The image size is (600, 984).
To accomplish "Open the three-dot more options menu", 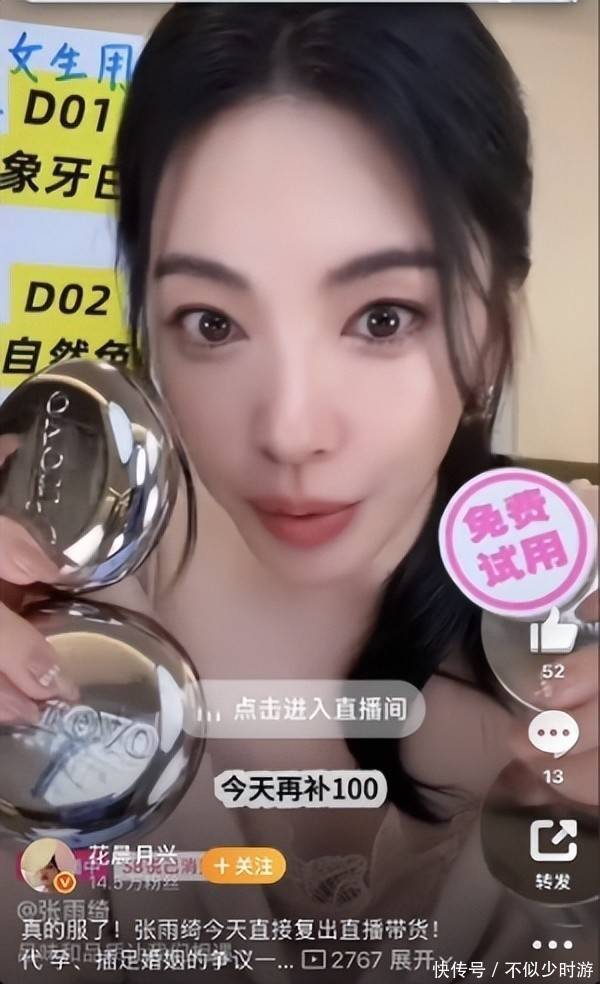I will click(x=552, y=944).
